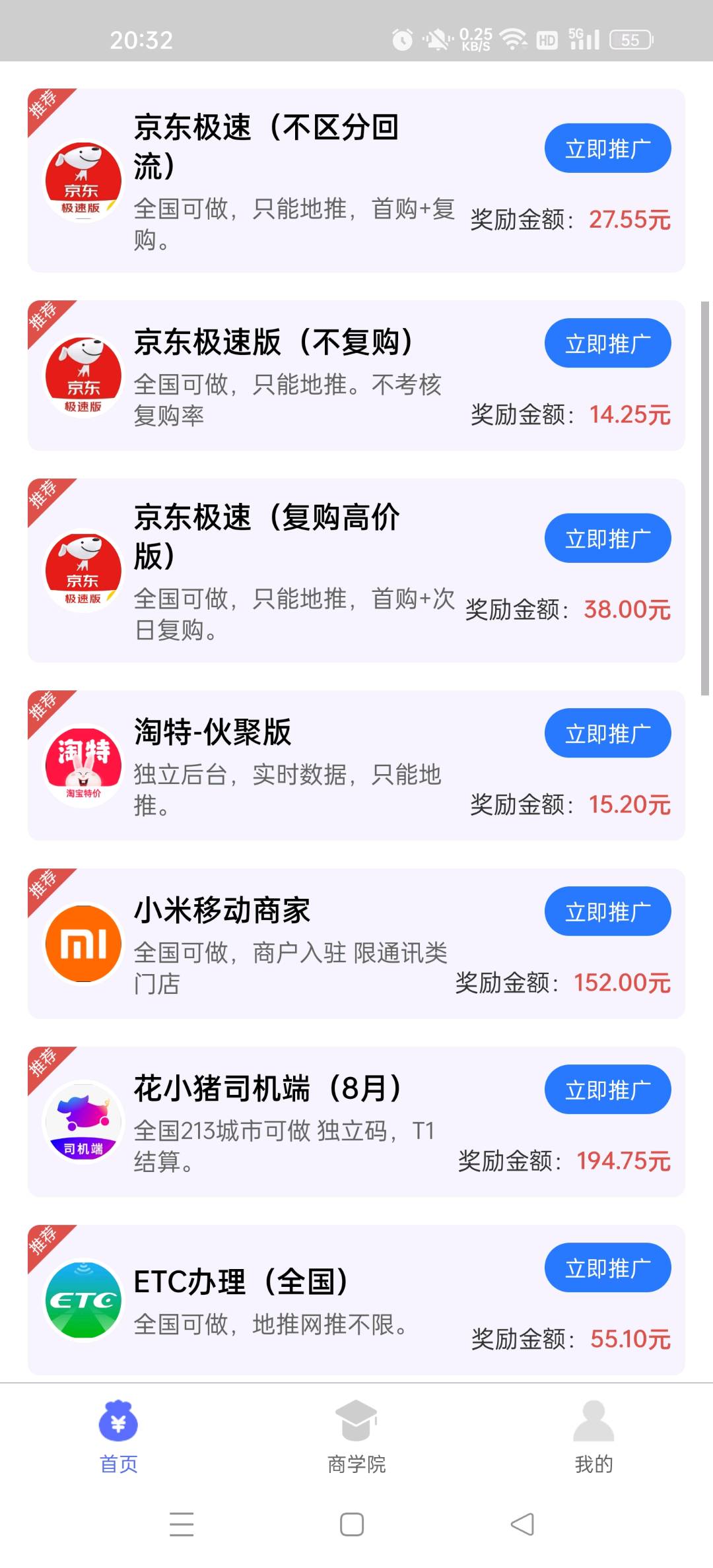The width and height of the screenshot is (713, 1568).
Task: Tap 立即推广 for ETC办理（全国）
Action: pos(607,1267)
